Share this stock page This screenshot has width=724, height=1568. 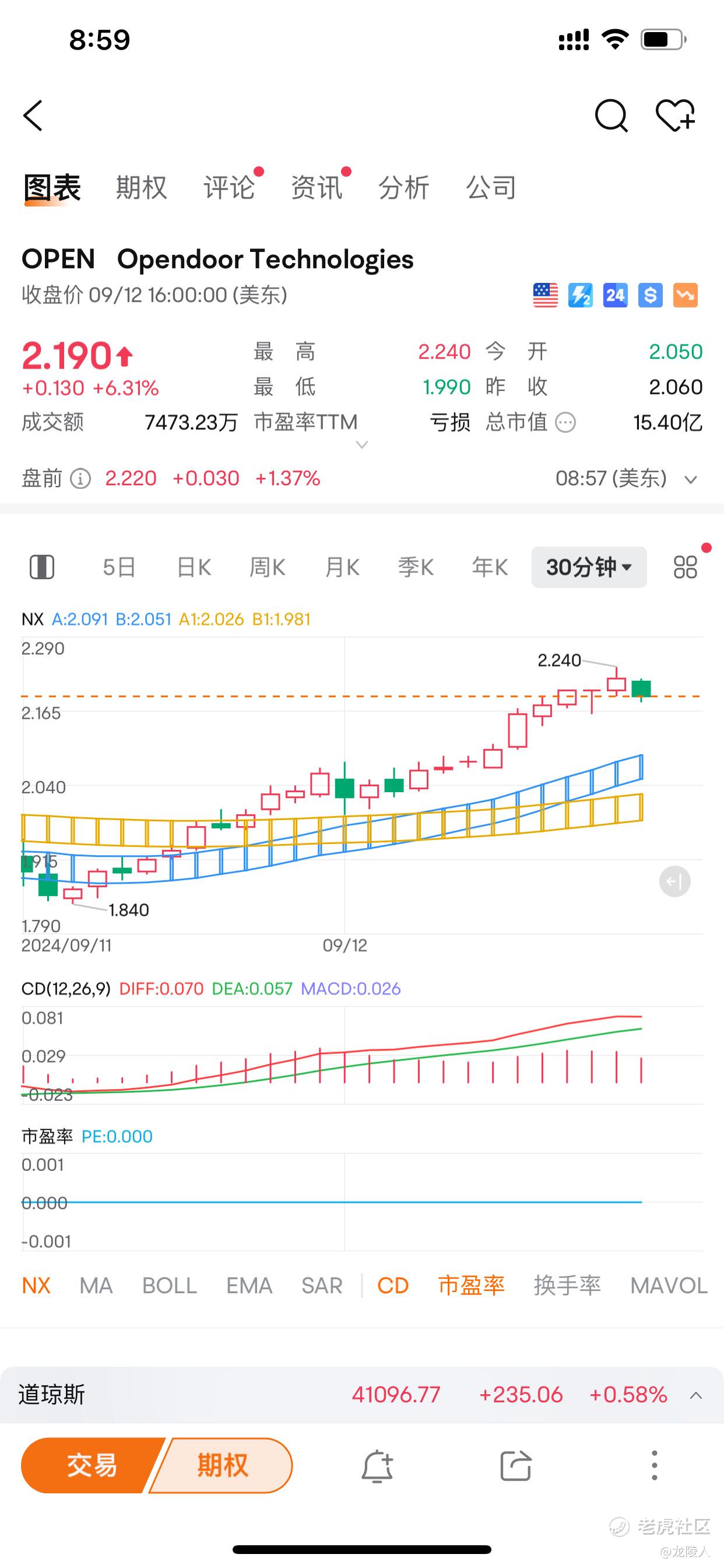tap(516, 1466)
